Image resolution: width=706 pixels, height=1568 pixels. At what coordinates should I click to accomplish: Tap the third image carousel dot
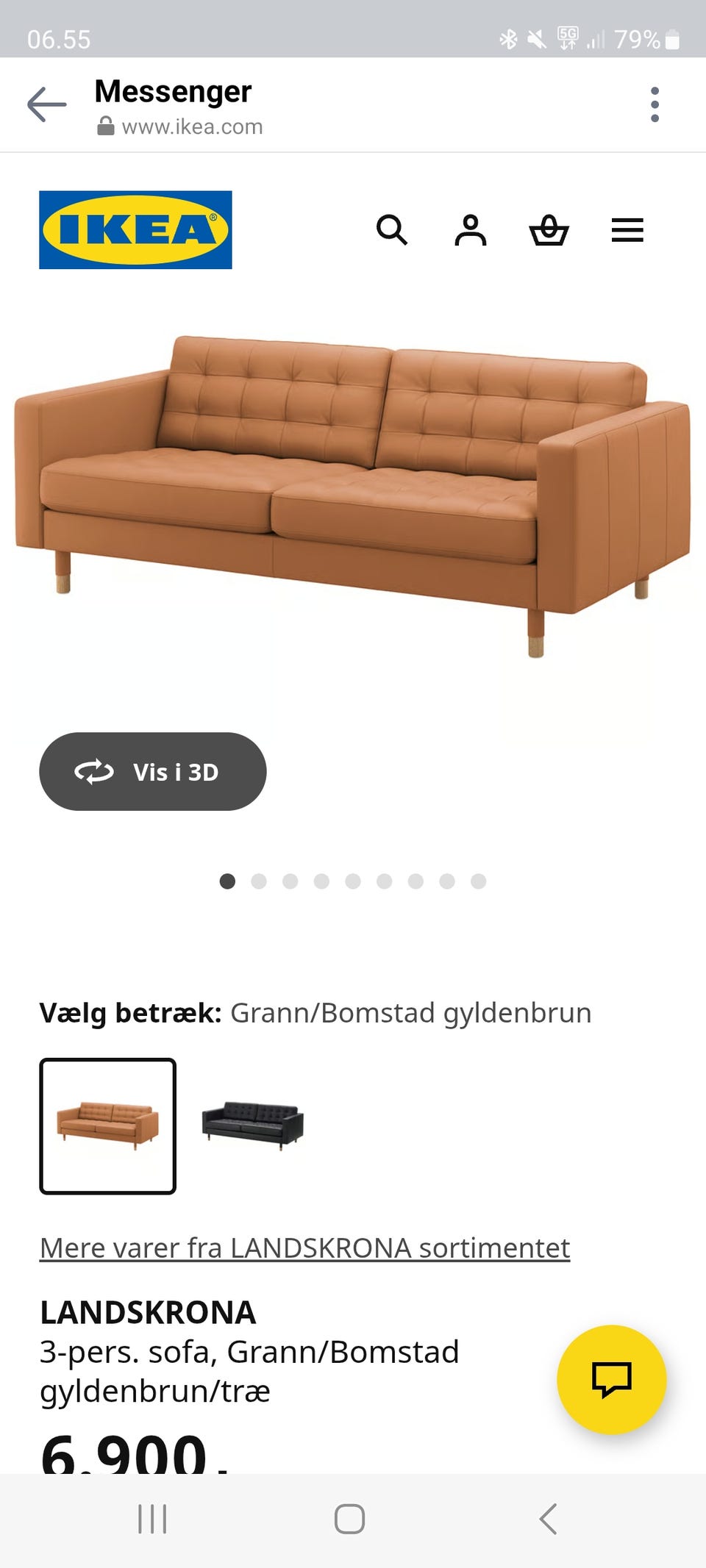[291, 880]
